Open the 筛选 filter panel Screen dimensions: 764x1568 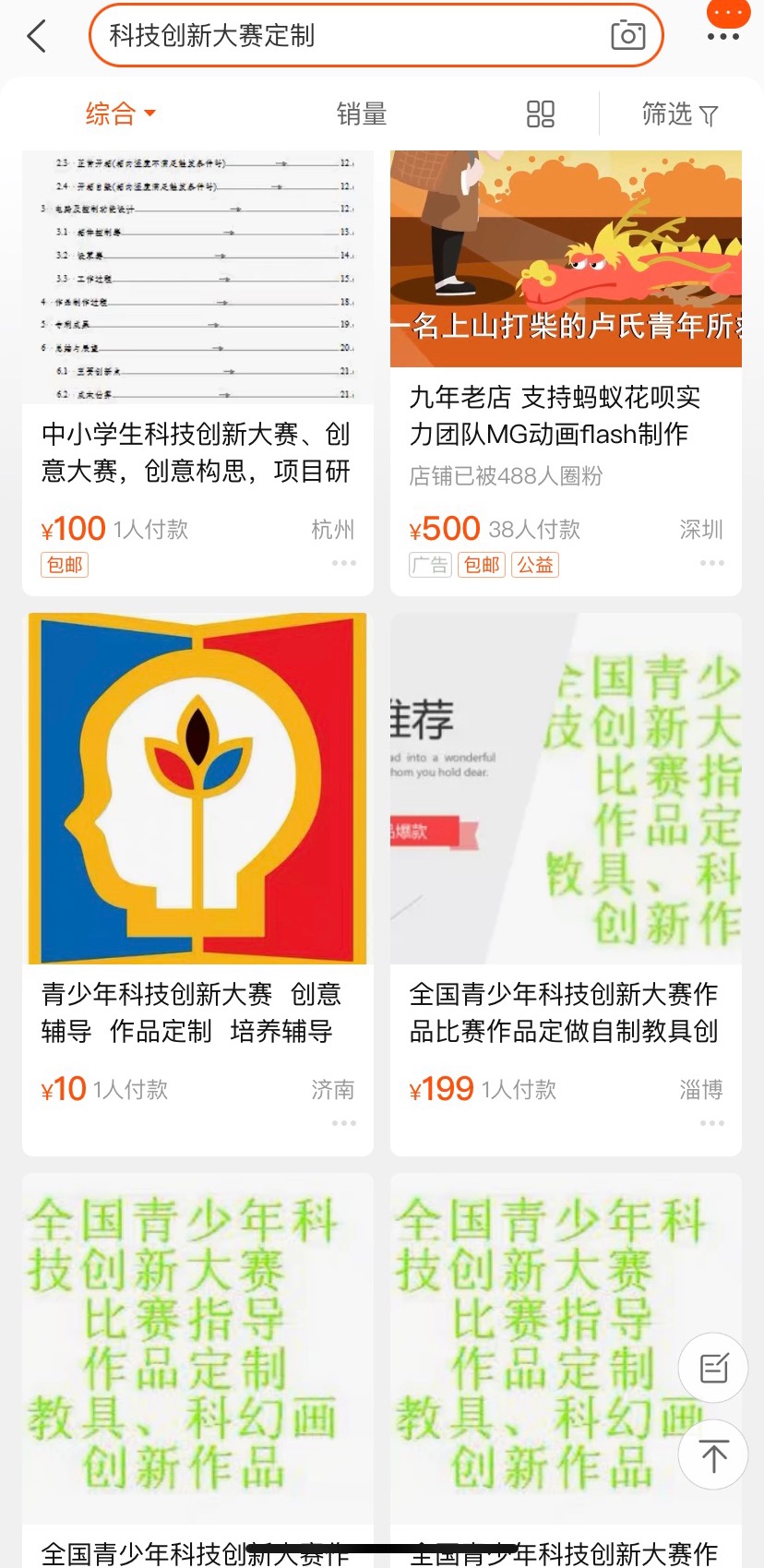pos(679,114)
